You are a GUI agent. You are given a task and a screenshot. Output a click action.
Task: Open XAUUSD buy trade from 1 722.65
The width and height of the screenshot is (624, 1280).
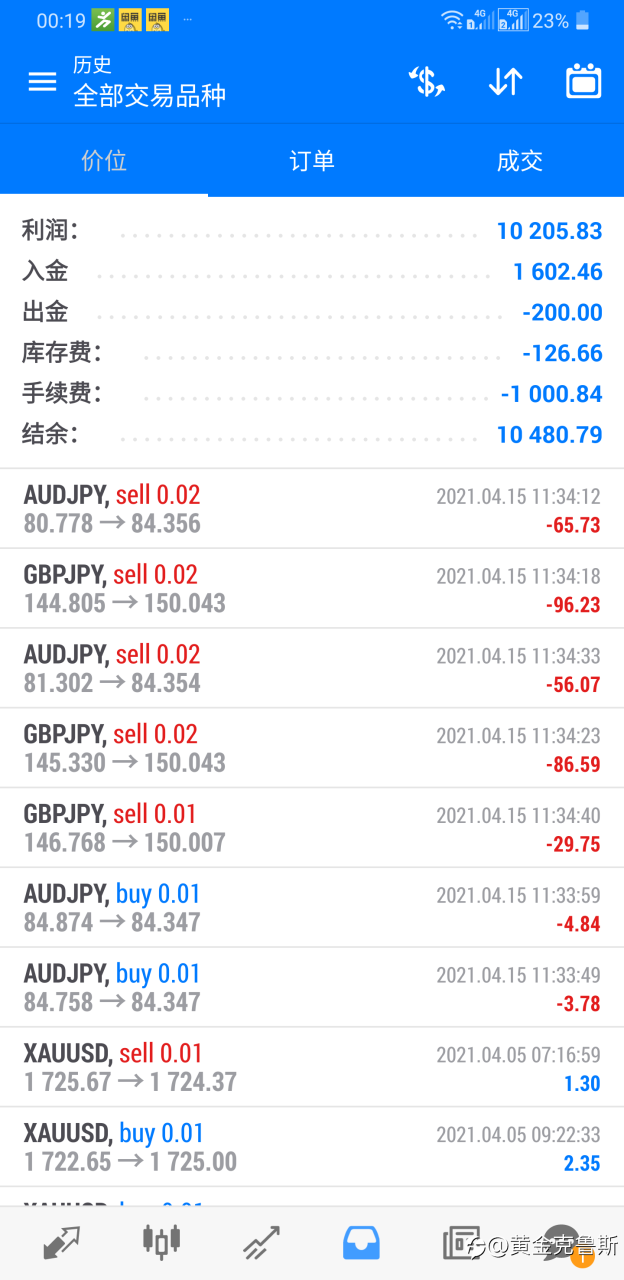coord(312,1147)
